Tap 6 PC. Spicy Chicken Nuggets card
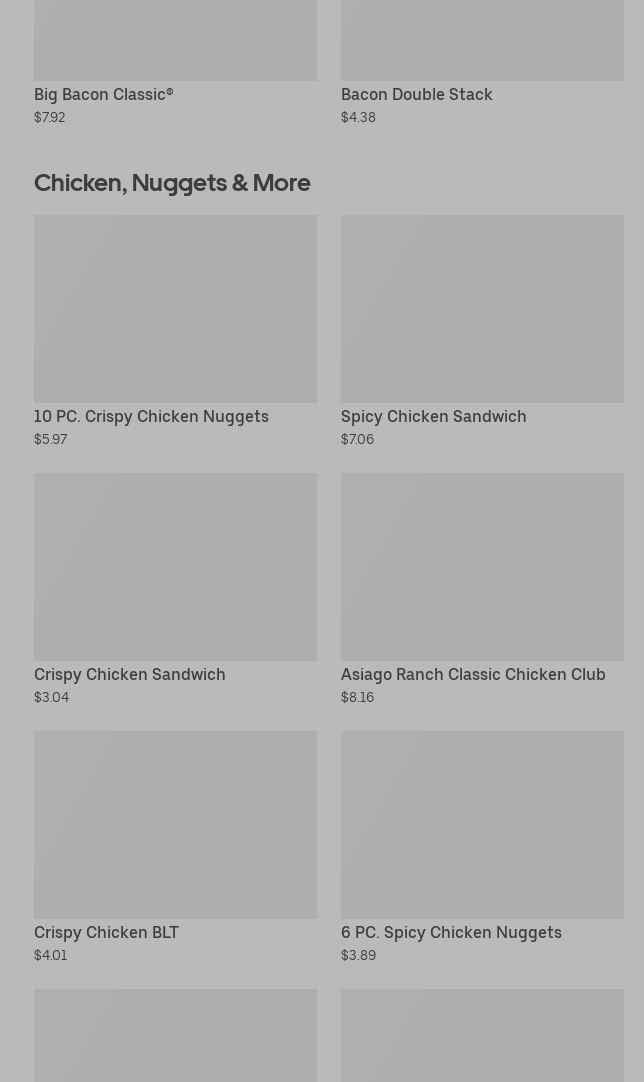This screenshot has width=644, height=1082. coord(482,847)
